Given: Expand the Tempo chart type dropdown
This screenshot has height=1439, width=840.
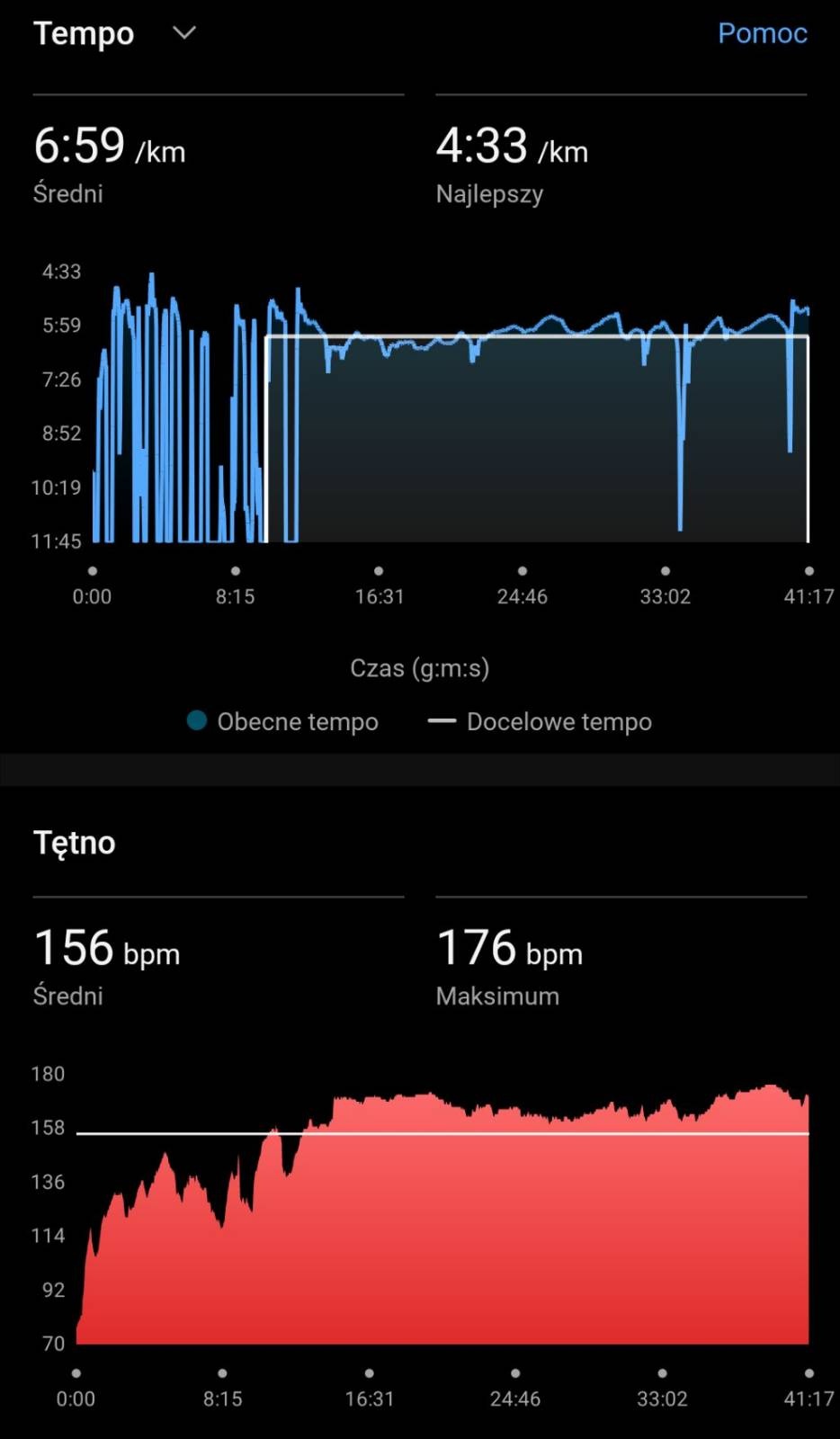Looking at the screenshot, I should [183, 33].
